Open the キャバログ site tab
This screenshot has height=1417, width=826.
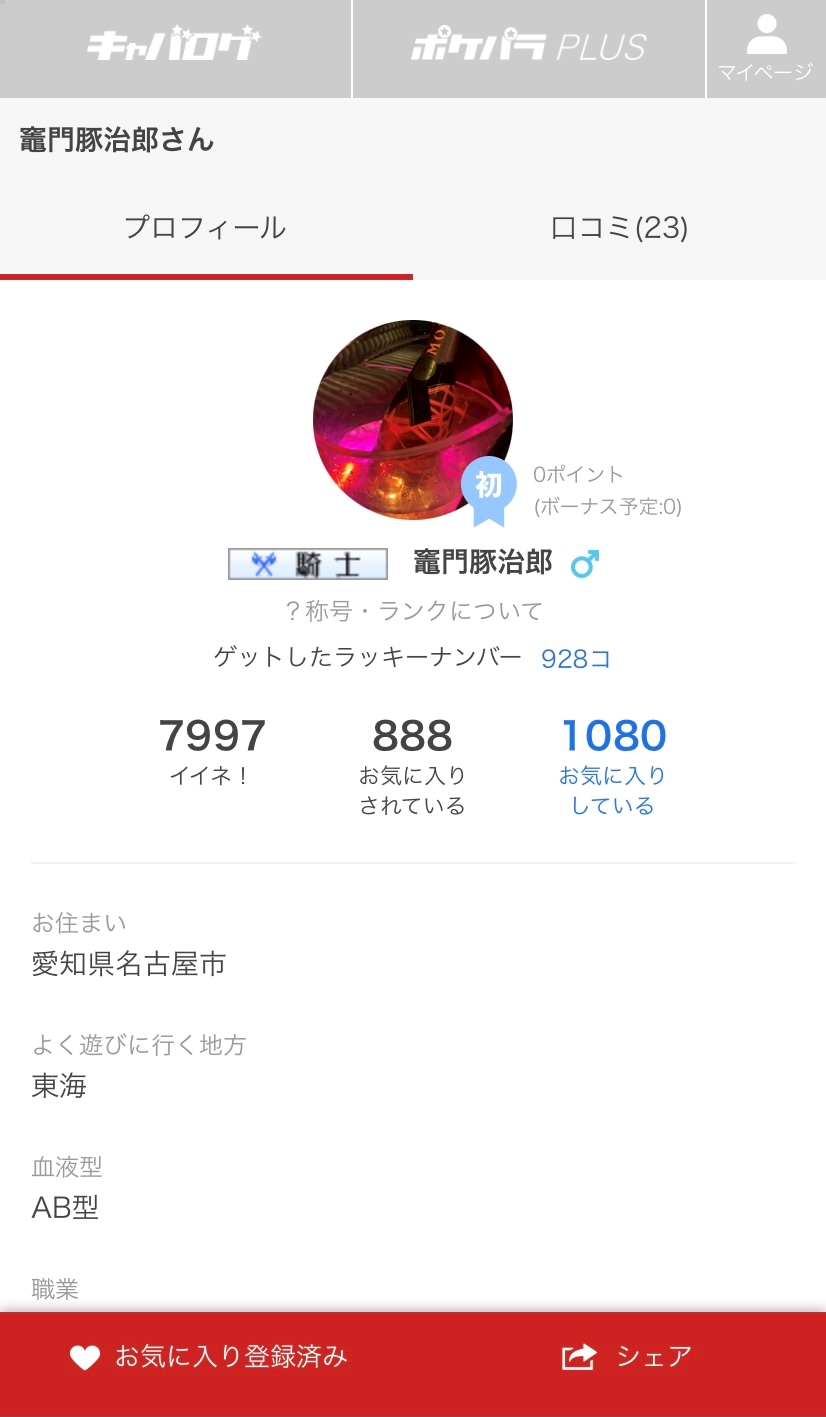[175, 47]
